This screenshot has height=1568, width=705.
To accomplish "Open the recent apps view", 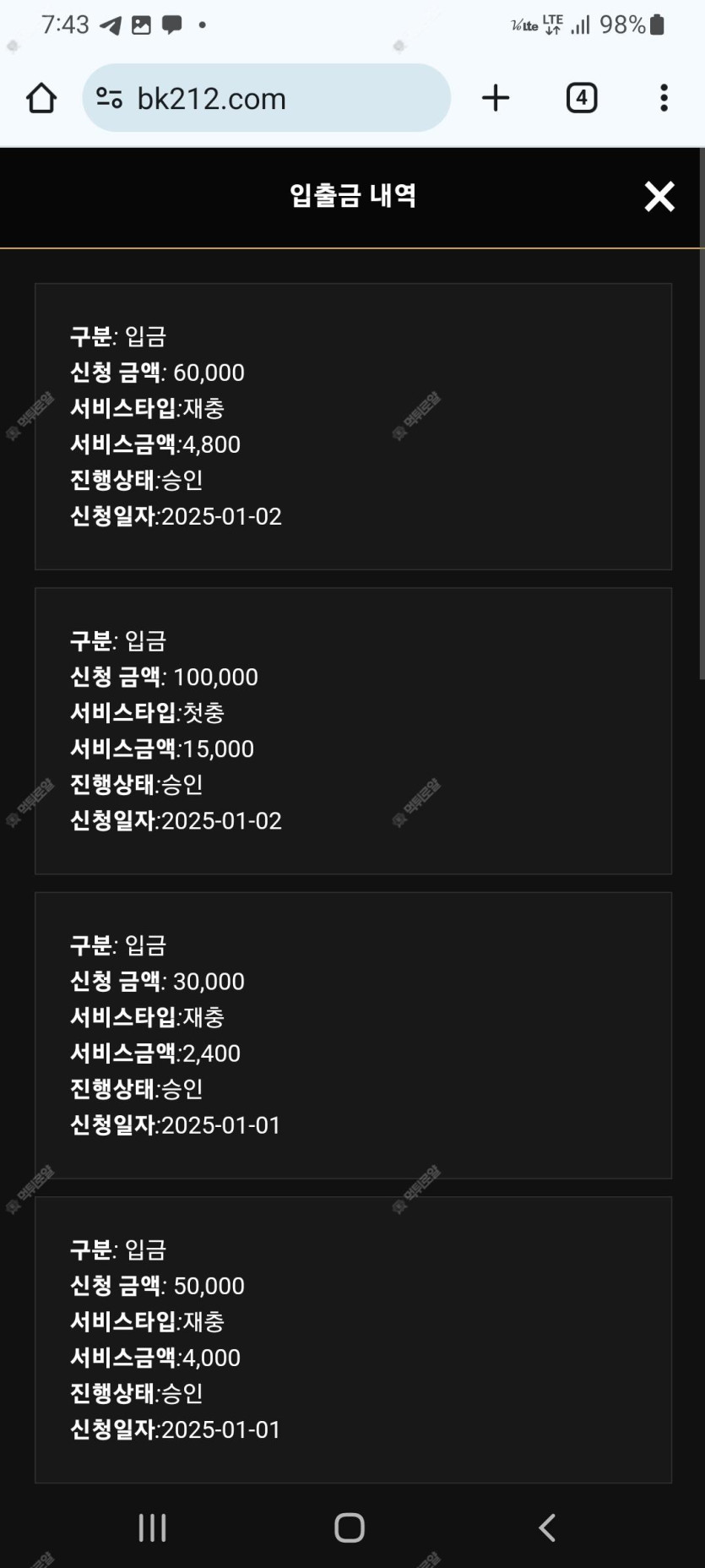I will click(x=152, y=1527).
